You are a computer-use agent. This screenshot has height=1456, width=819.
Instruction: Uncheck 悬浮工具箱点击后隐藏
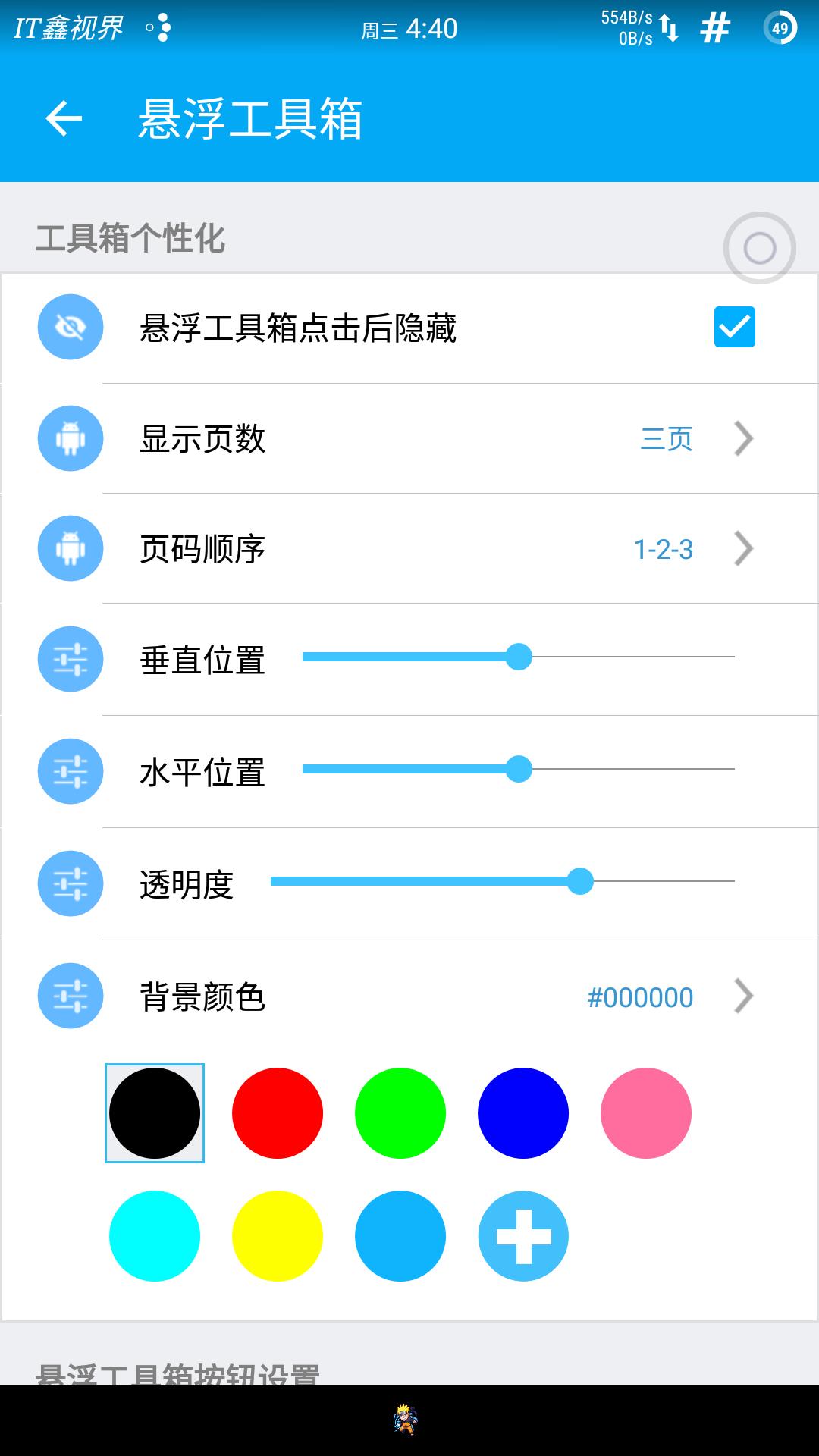click(733, 328)
